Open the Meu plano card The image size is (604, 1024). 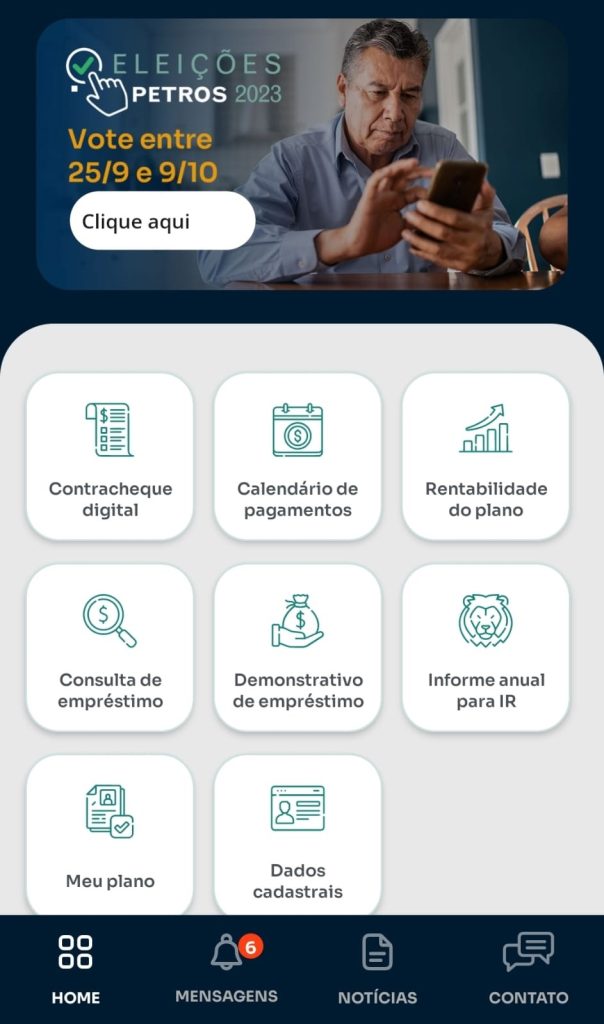pyautogui.click(x=110, y=835)
